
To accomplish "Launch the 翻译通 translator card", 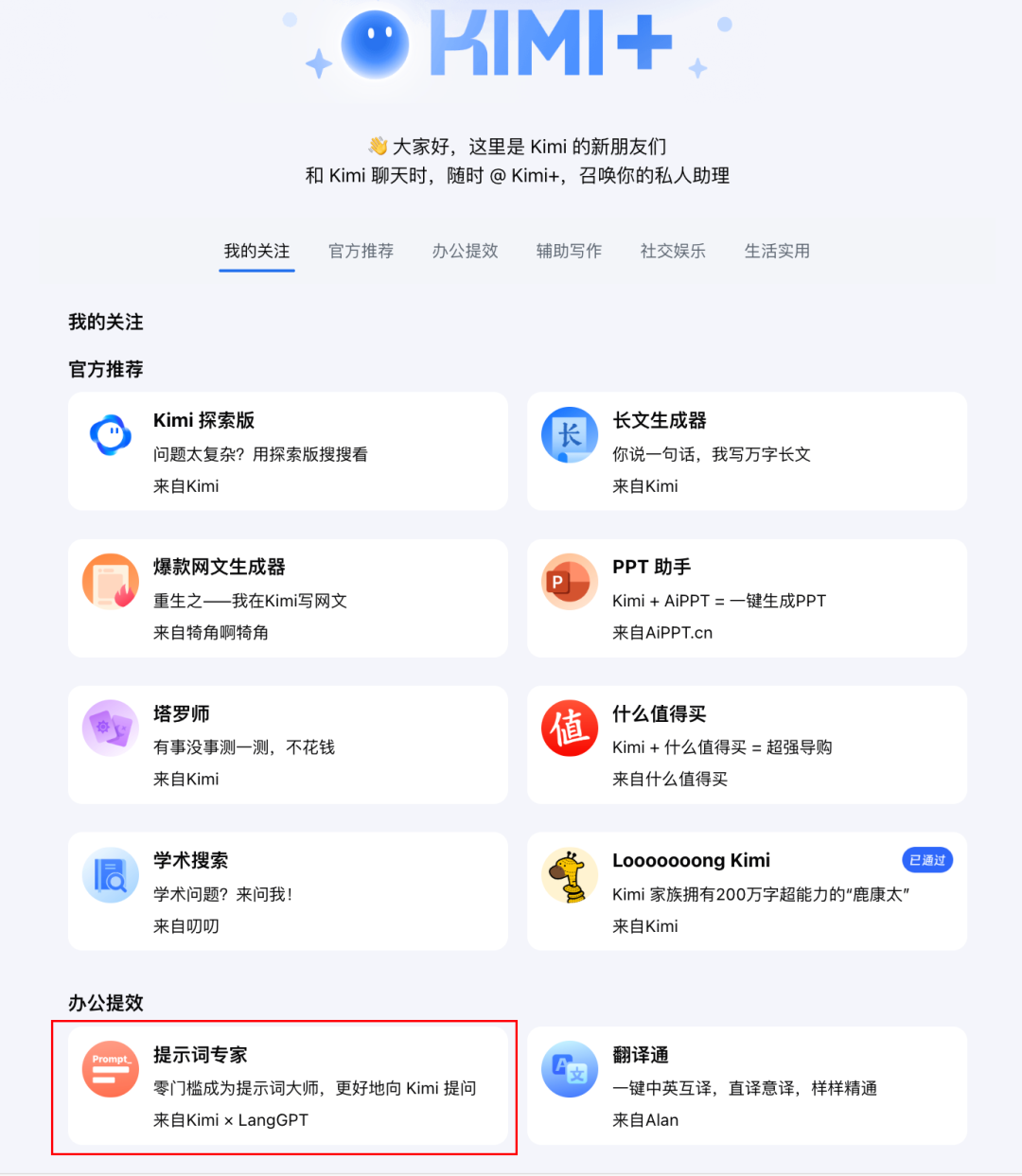I will pyautogui.click(x=747, y=1085).
